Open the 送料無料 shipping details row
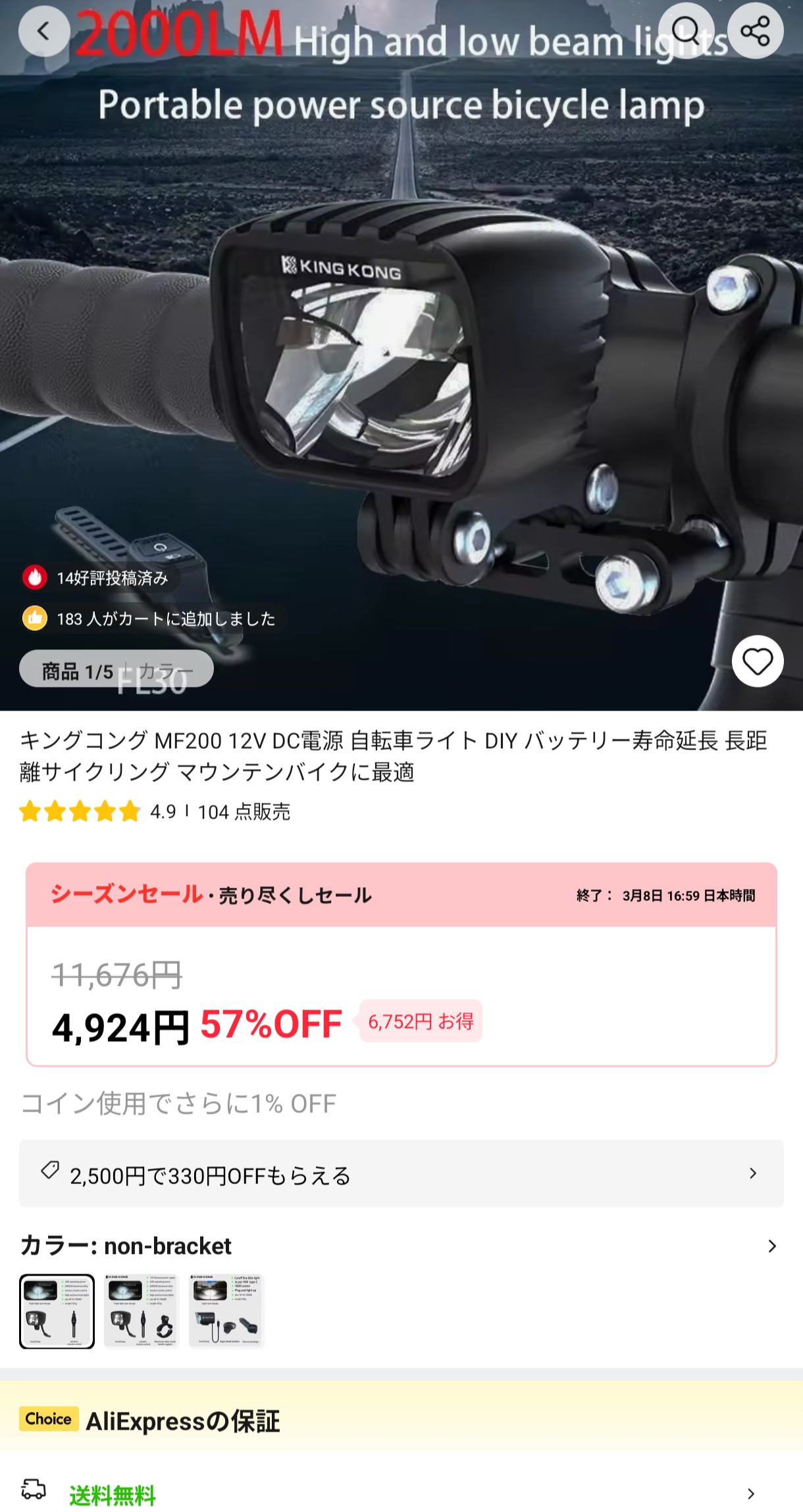This screenshot has height=1512, width=803. click(x=401, y=1493)
